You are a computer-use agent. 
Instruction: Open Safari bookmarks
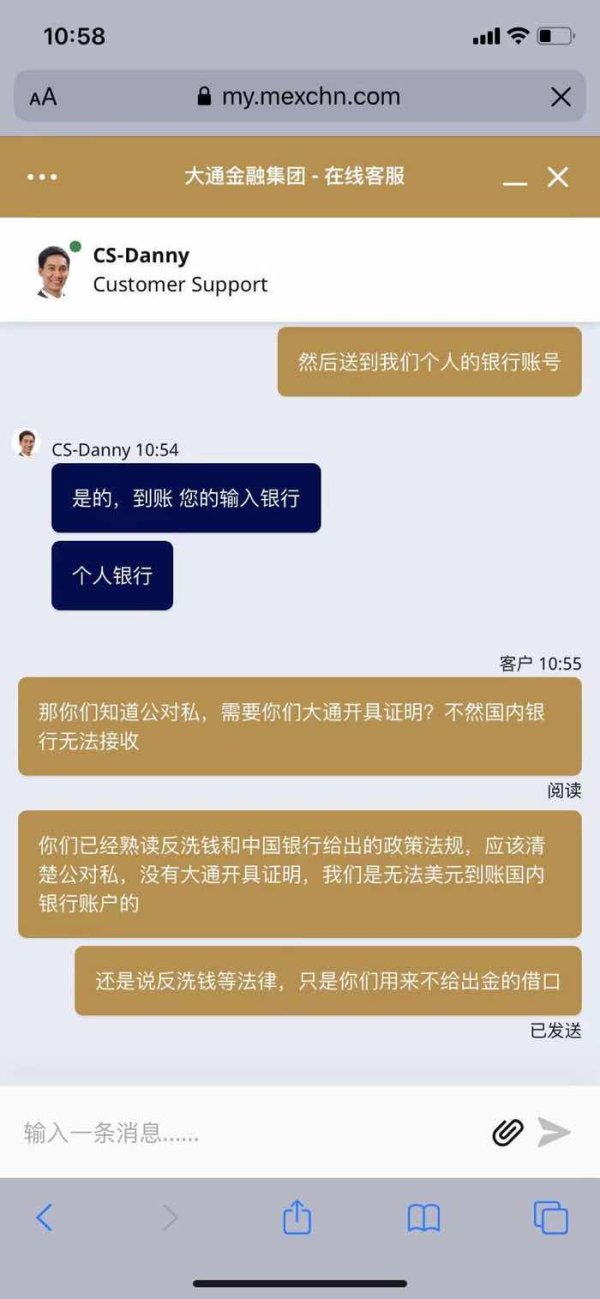[424, 1217]
